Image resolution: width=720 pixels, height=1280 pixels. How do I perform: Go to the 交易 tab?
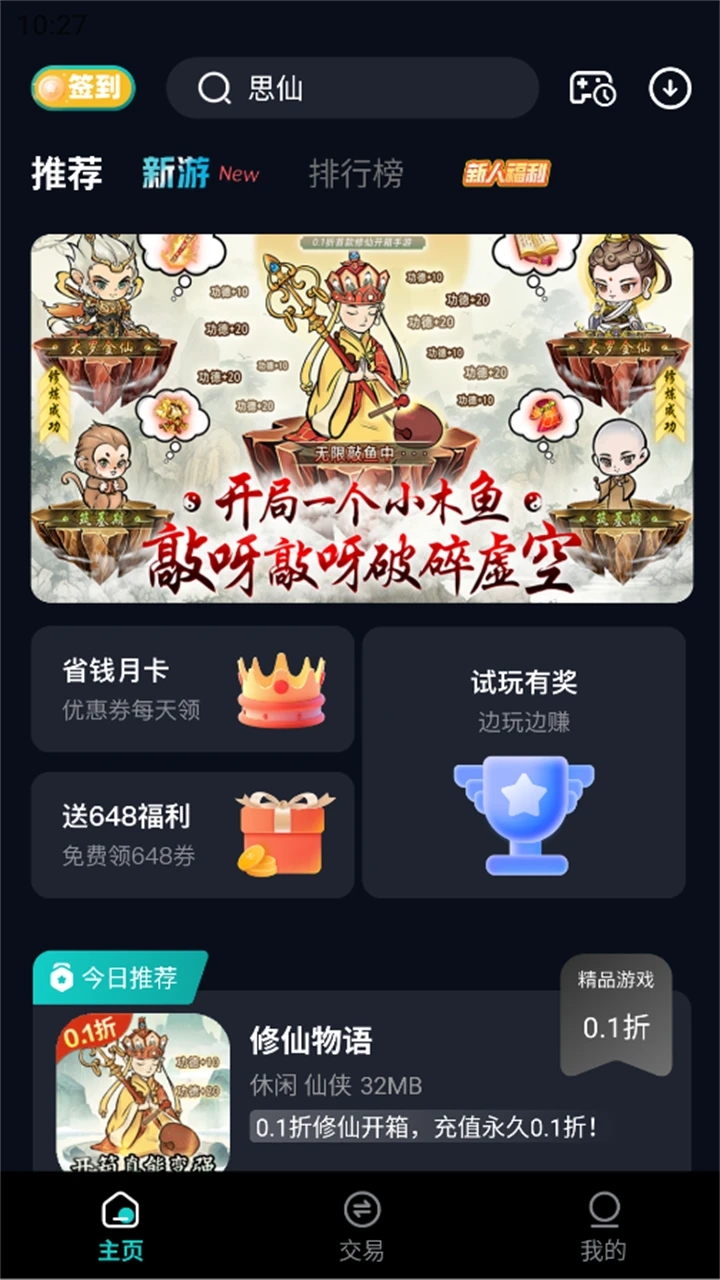point(361,1226)
